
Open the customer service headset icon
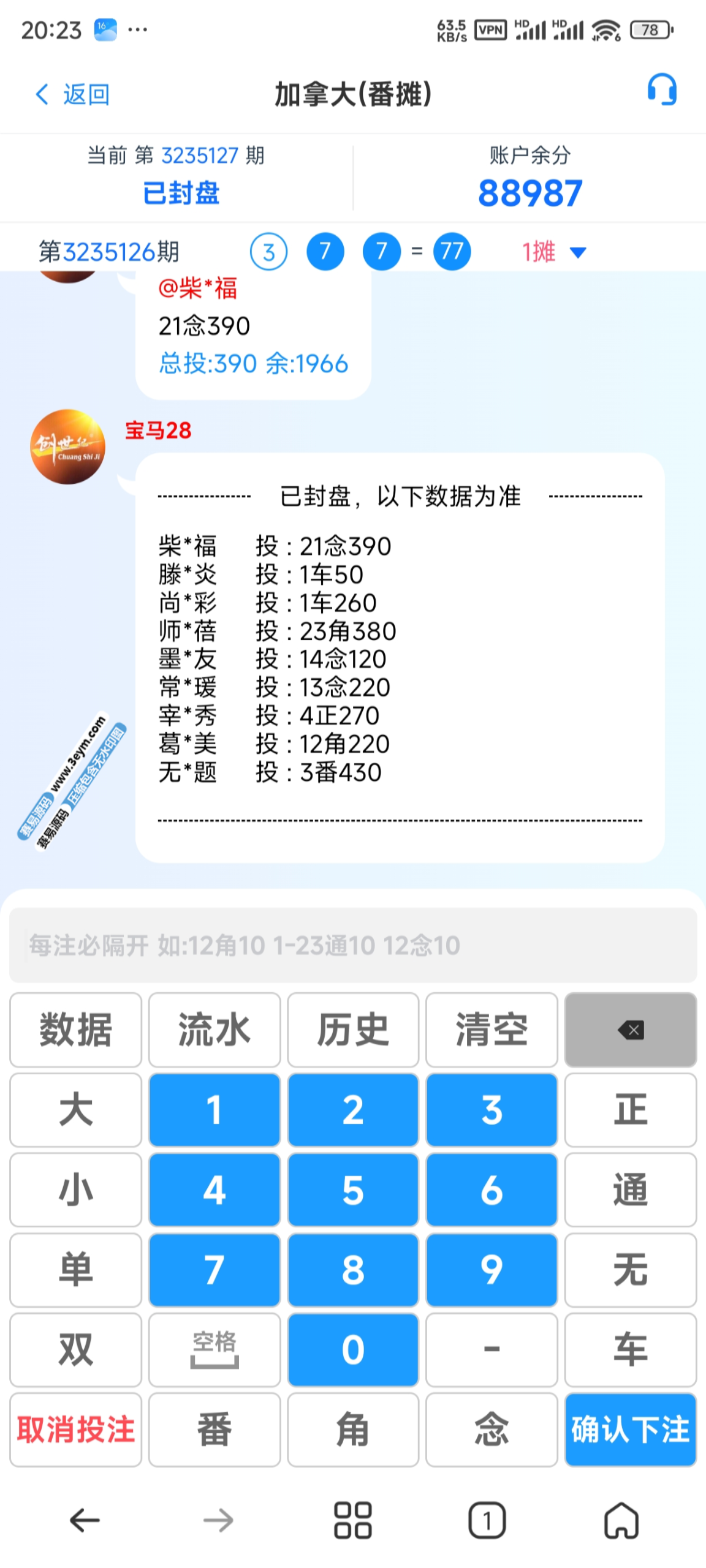[x=662, y=91]
